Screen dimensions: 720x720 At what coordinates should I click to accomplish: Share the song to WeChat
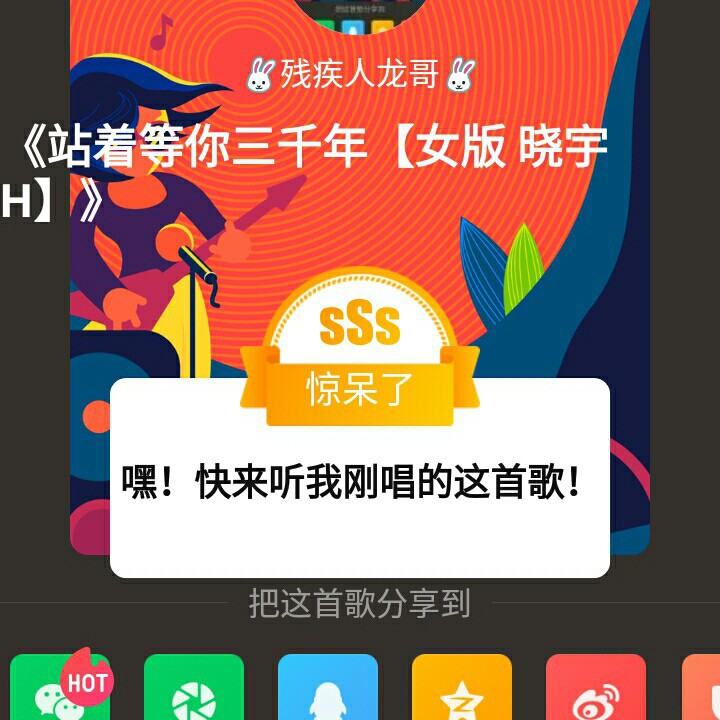pyautogui.click(x=60, y=687)
